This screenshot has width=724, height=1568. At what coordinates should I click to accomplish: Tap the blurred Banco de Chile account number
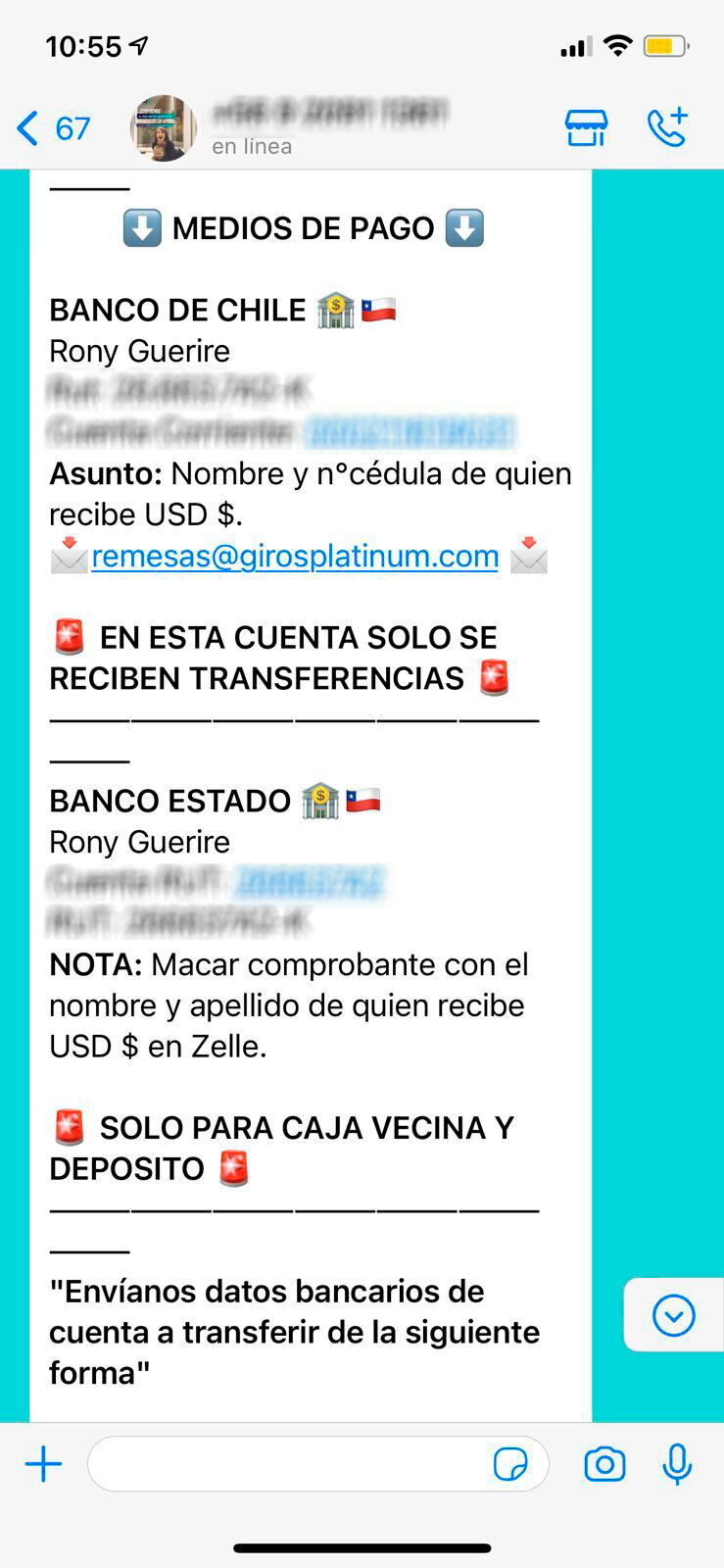pyautogui.click(x=410, y=432)
